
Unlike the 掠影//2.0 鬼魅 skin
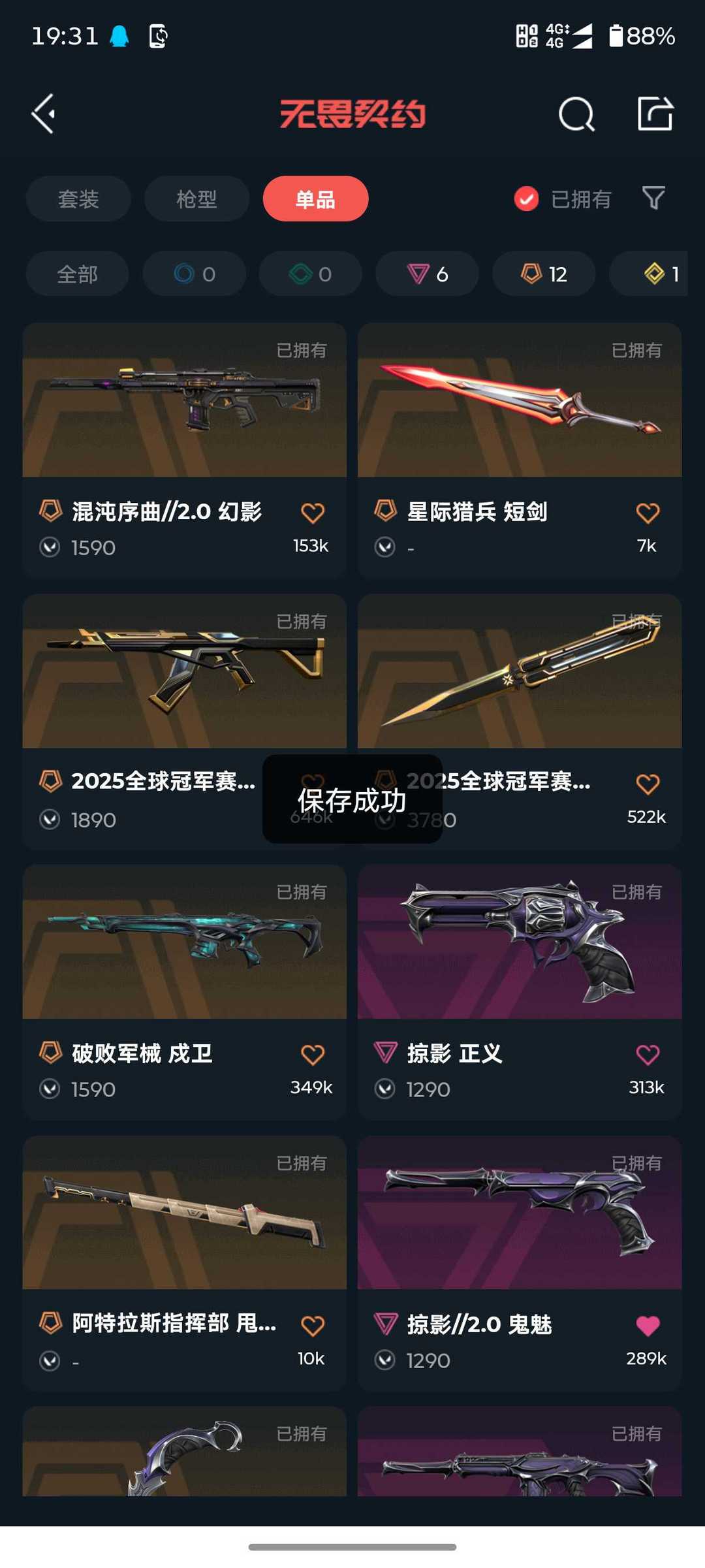point(648,1326)
